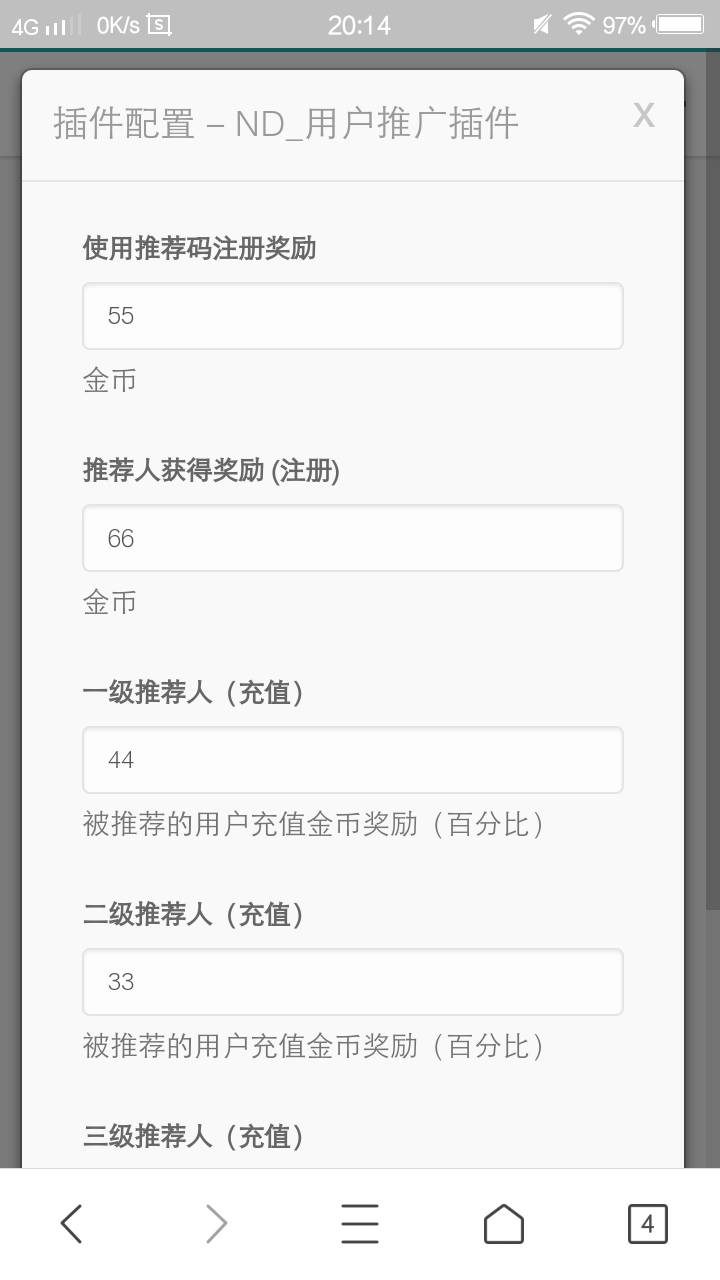This screenshot has height=1280, width=720.
Task: Go back in the browser
Action: click(71, 1223)
